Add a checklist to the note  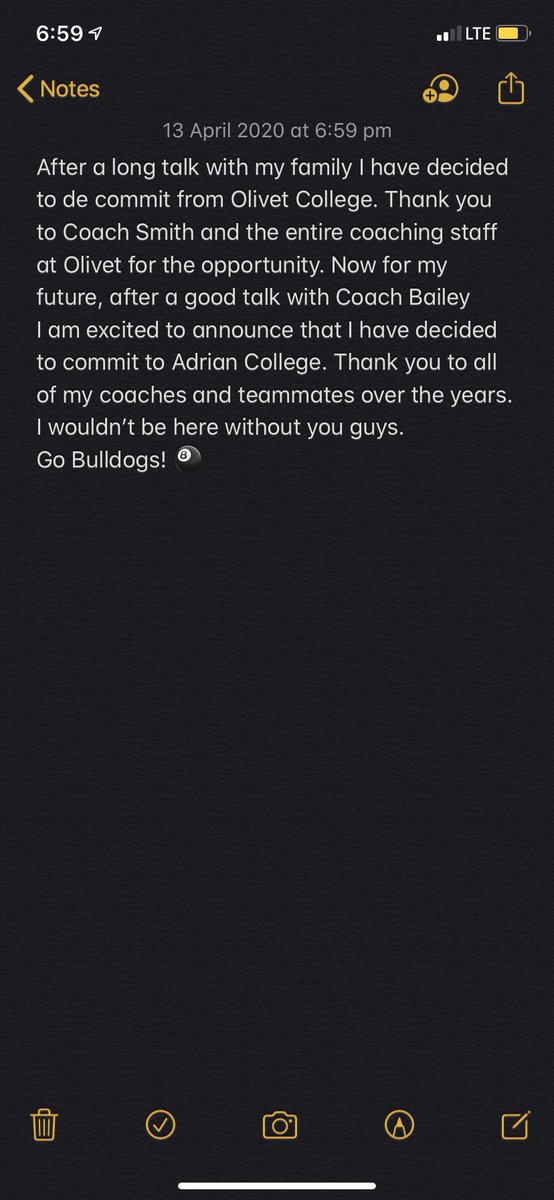(161, 1125)
